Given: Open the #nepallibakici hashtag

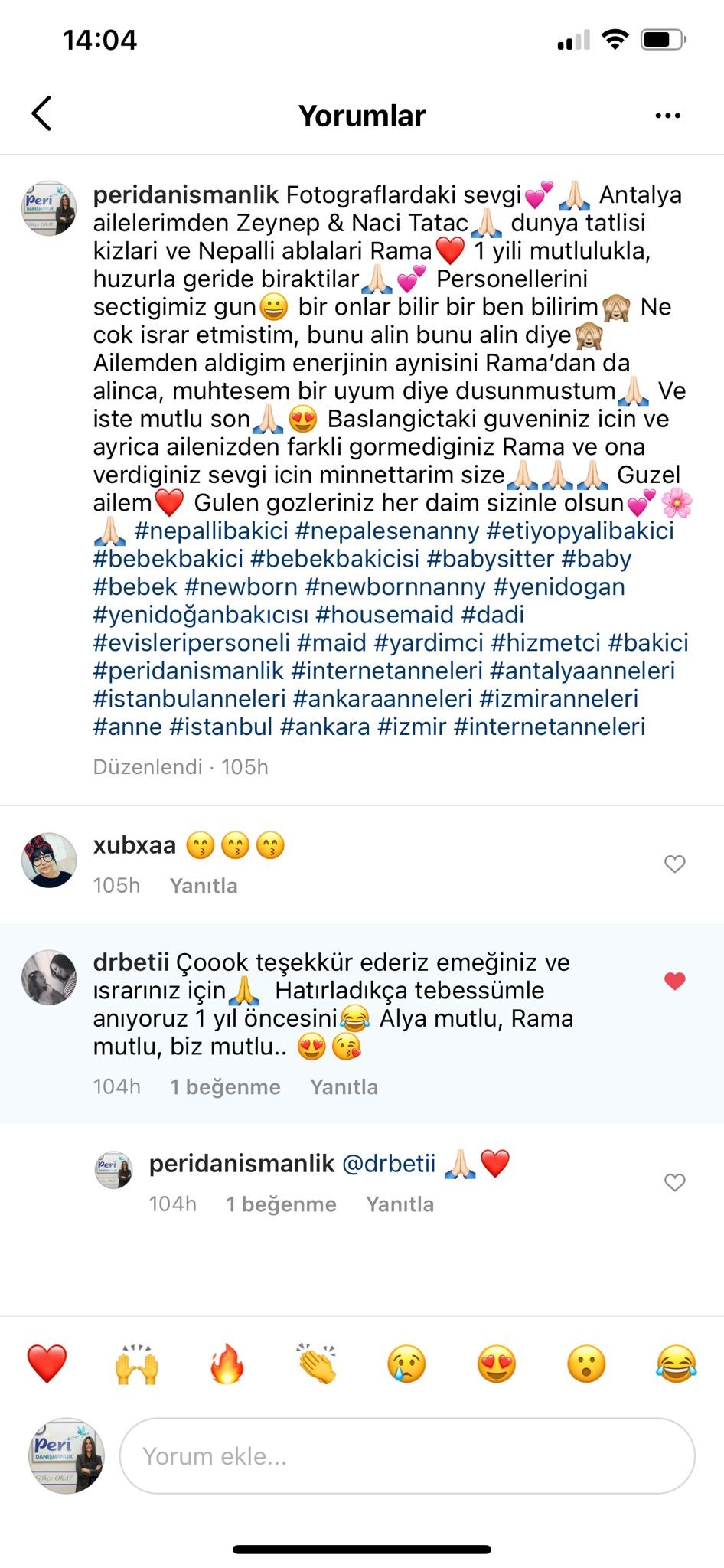Looking at the screenshot, I should pos(211,531).
